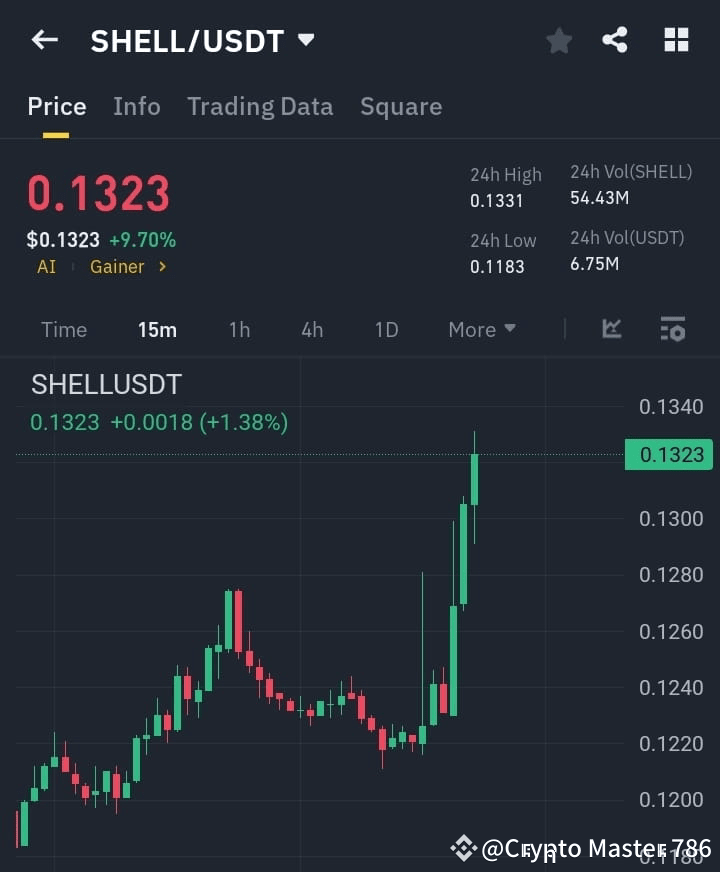View the Info tab

tap(137, 106)
